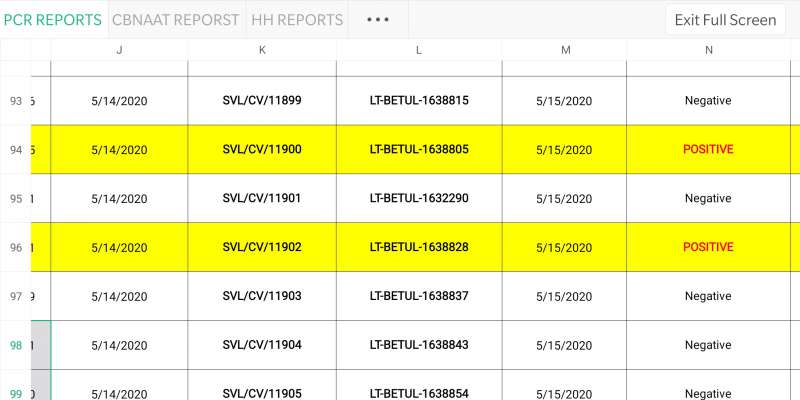Select column L header
Screen dimensions: 800x400
pos(419,50)
